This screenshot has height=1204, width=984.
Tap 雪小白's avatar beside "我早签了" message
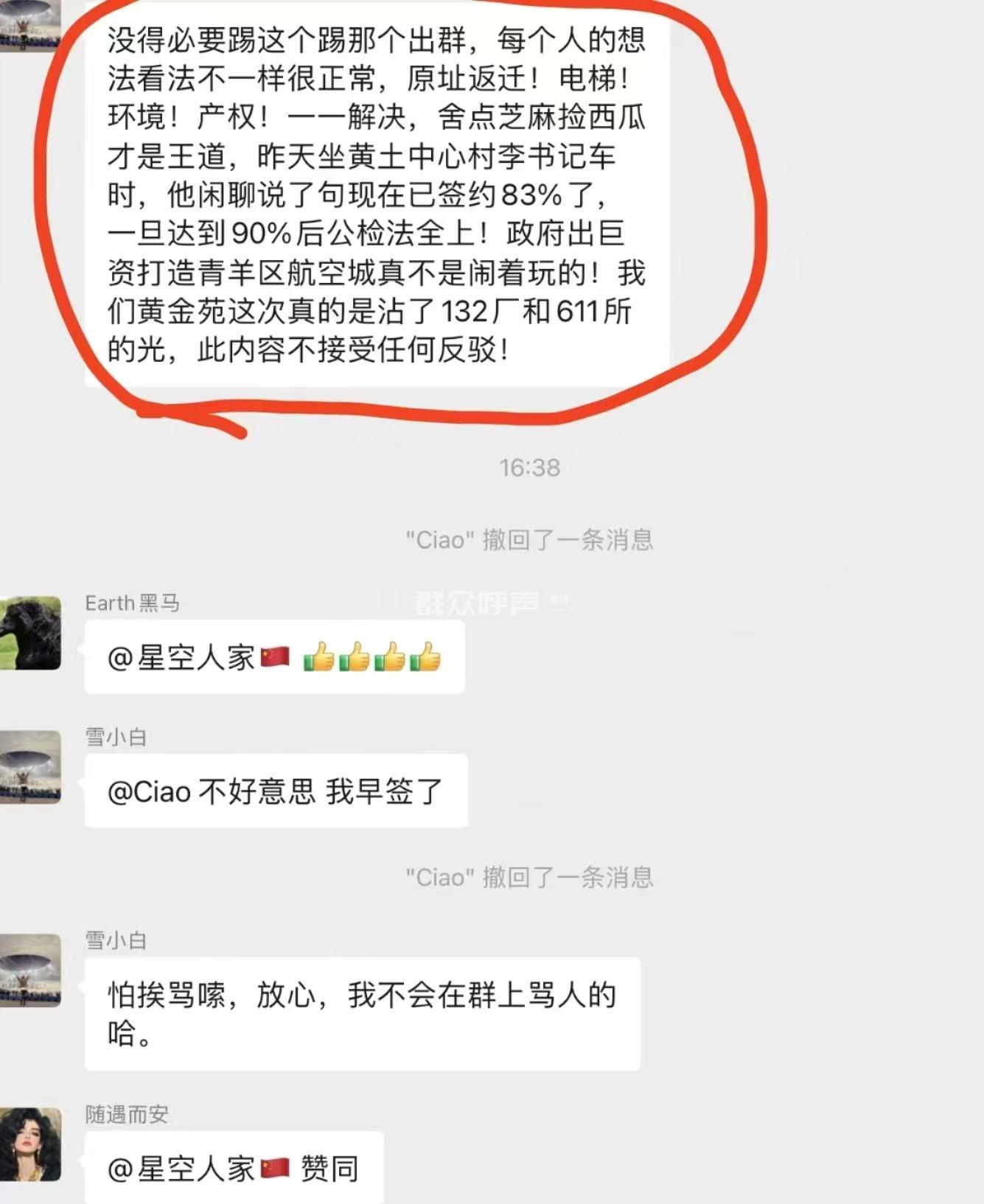[29, 767]
